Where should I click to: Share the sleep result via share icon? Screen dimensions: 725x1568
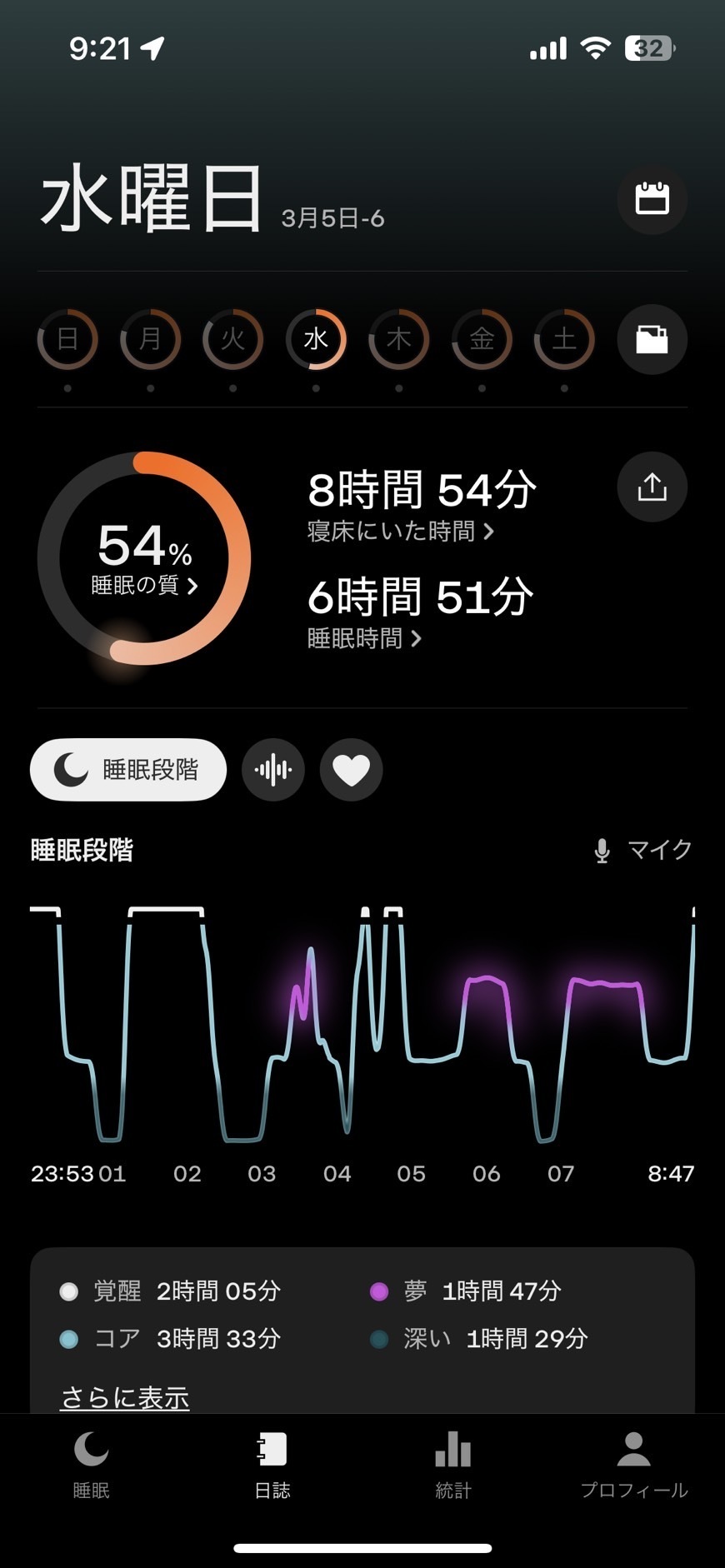click(x=652, y=487)
